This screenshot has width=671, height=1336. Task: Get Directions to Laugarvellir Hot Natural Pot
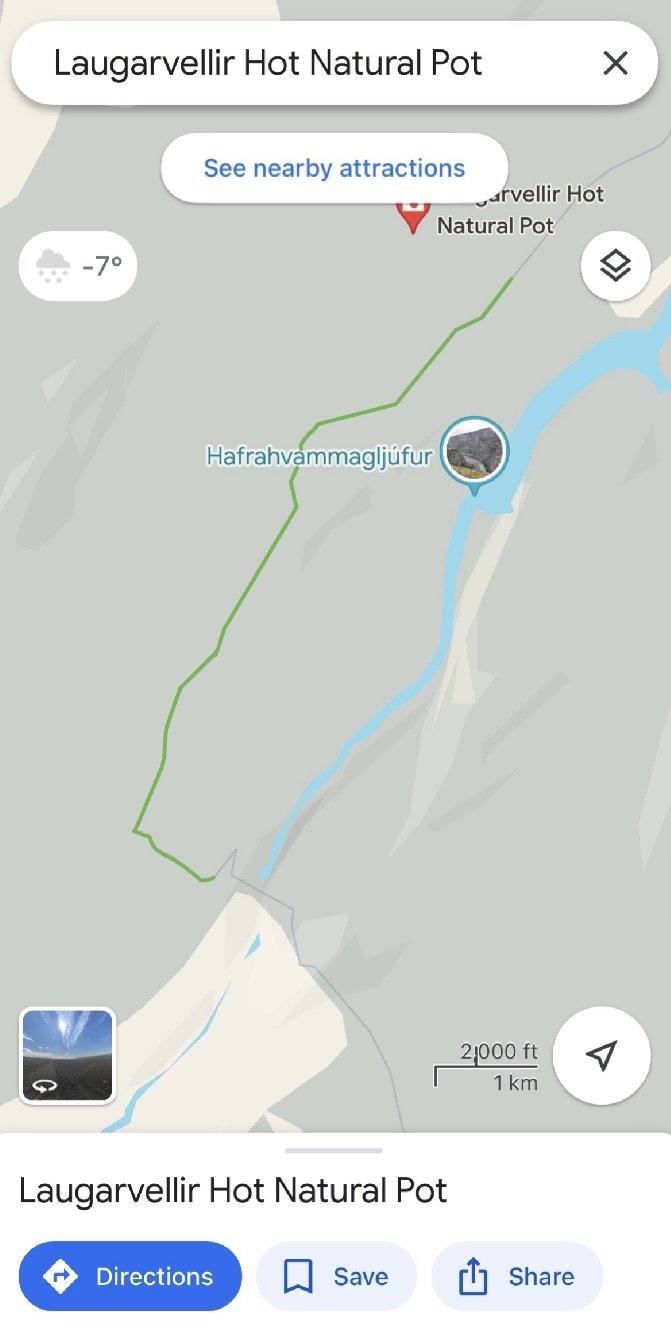(x=130, y=1277)
